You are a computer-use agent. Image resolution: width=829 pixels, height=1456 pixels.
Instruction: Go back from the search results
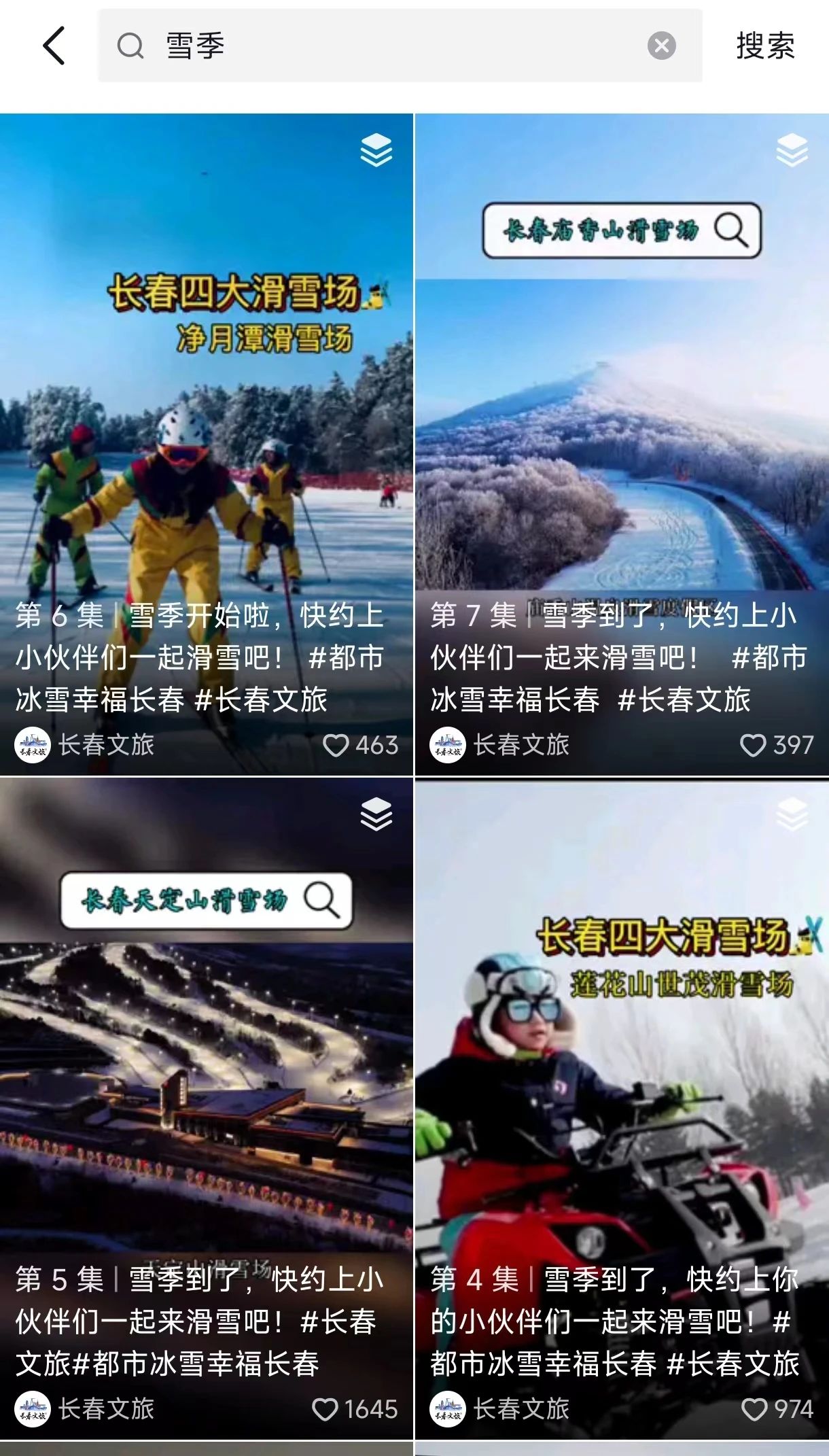coord(54,46)
